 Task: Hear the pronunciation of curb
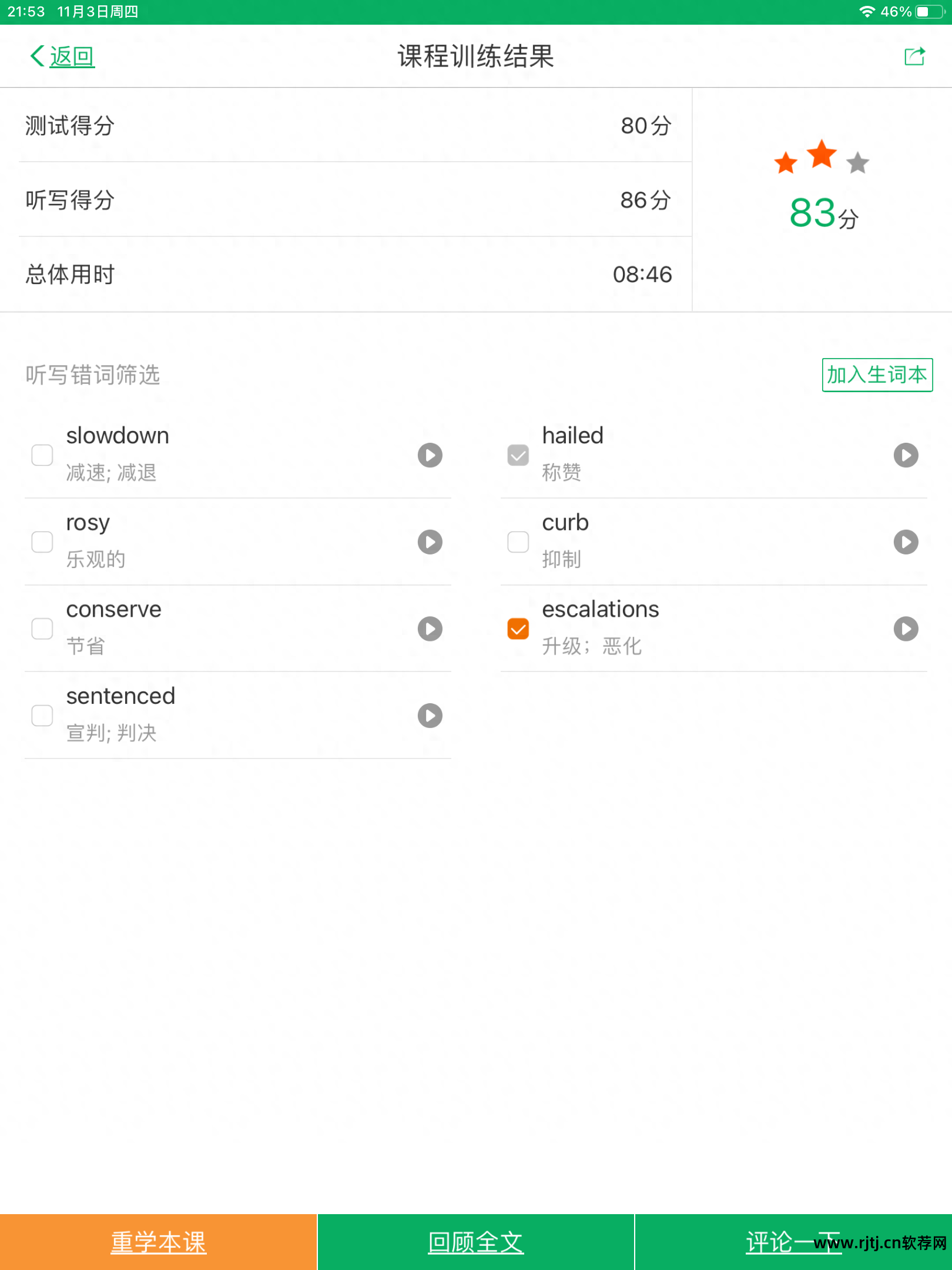[906, 542]
